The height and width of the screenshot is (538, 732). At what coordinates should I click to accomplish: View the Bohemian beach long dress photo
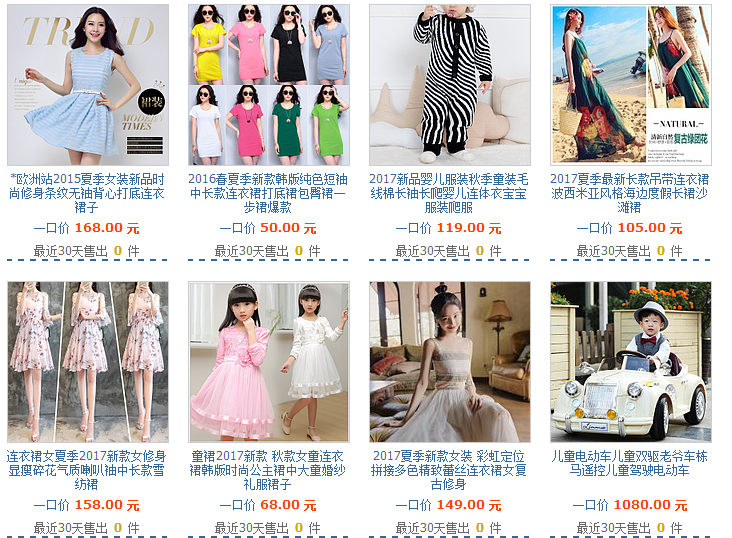pyautogui.click(x=630, y=84)
